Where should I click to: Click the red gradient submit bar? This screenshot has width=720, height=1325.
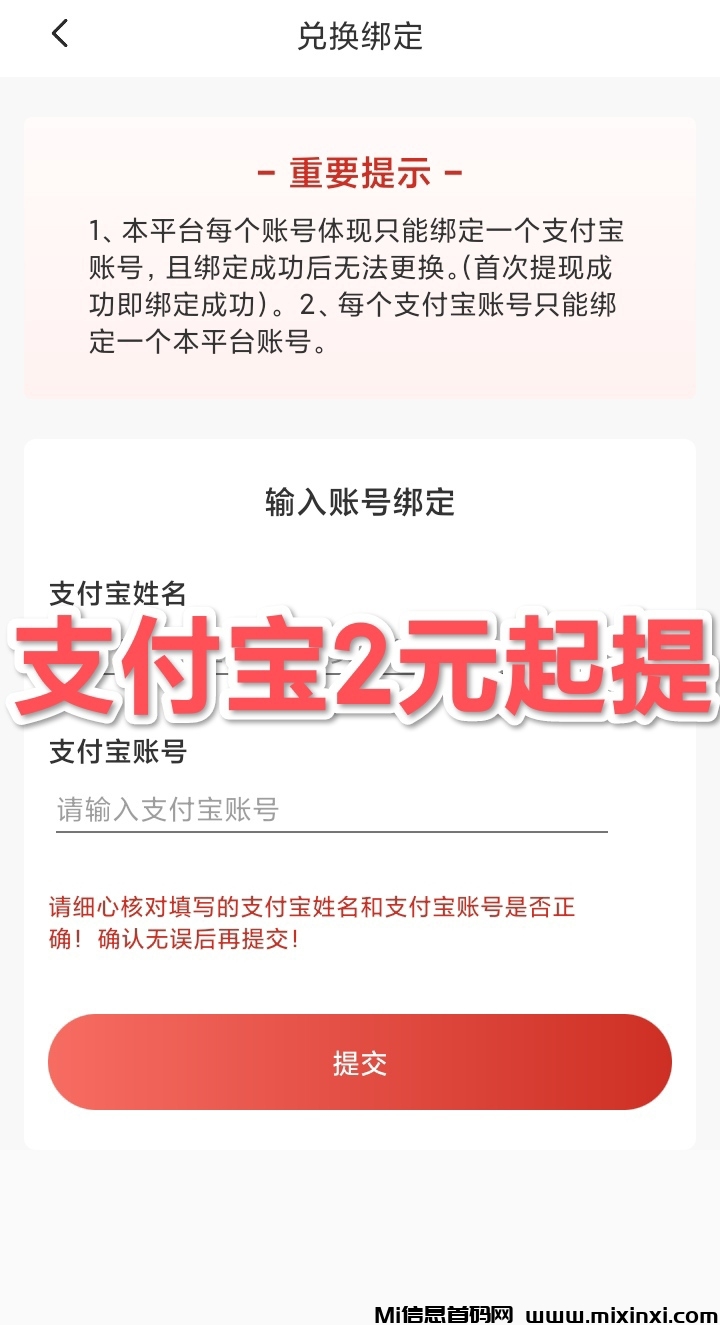359,1062
